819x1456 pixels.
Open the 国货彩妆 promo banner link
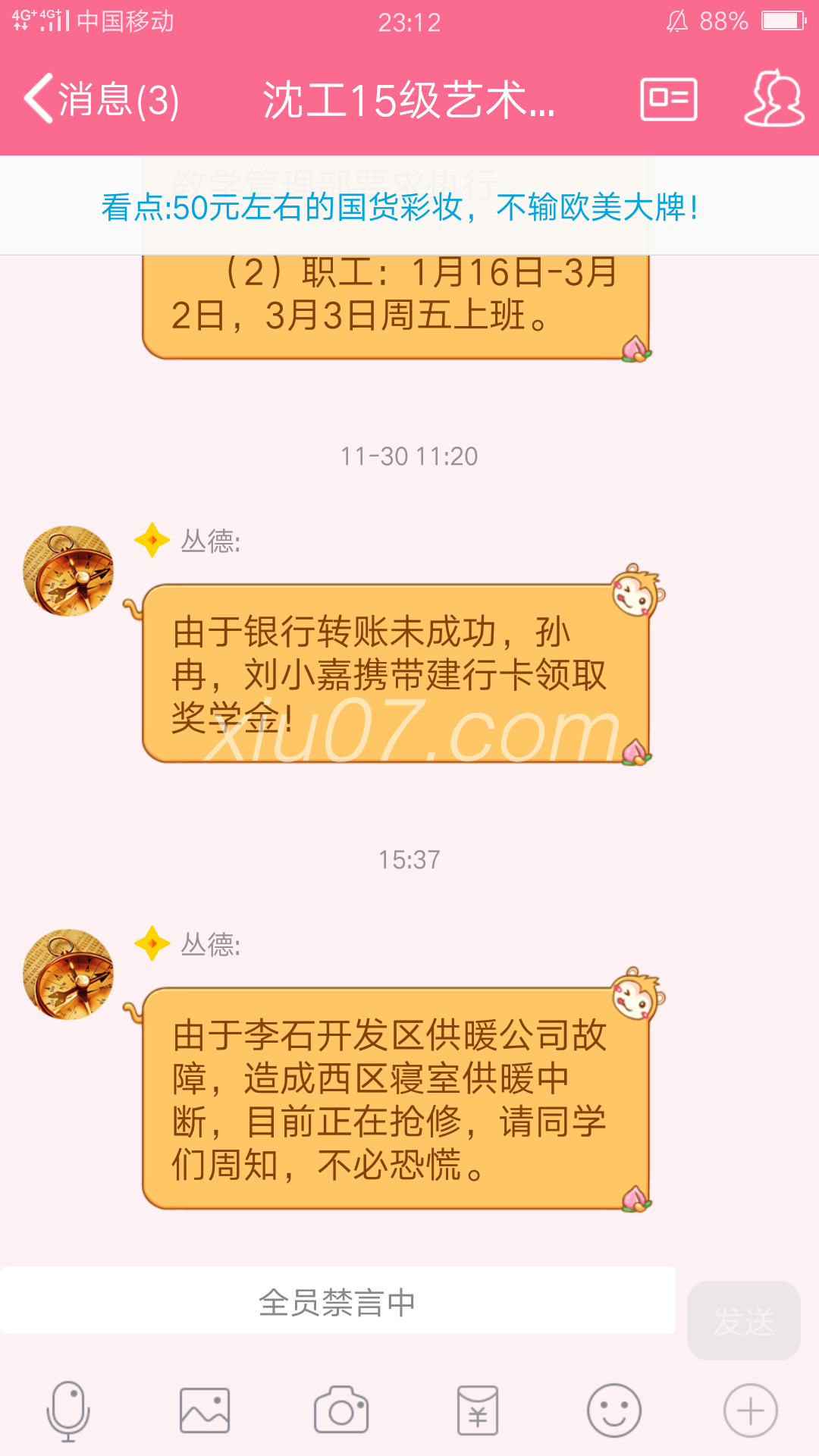(x=400, y=207)
